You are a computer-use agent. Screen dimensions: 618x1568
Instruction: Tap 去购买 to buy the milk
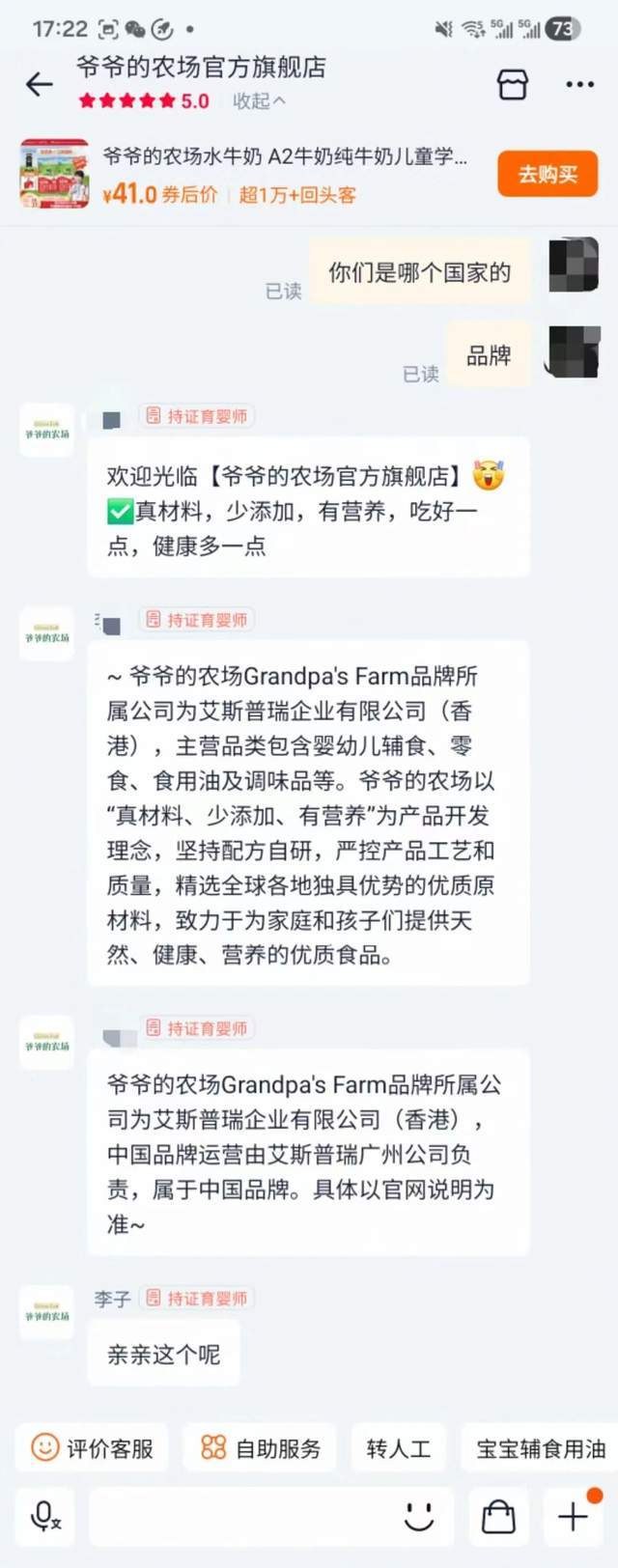pos(548,175)
